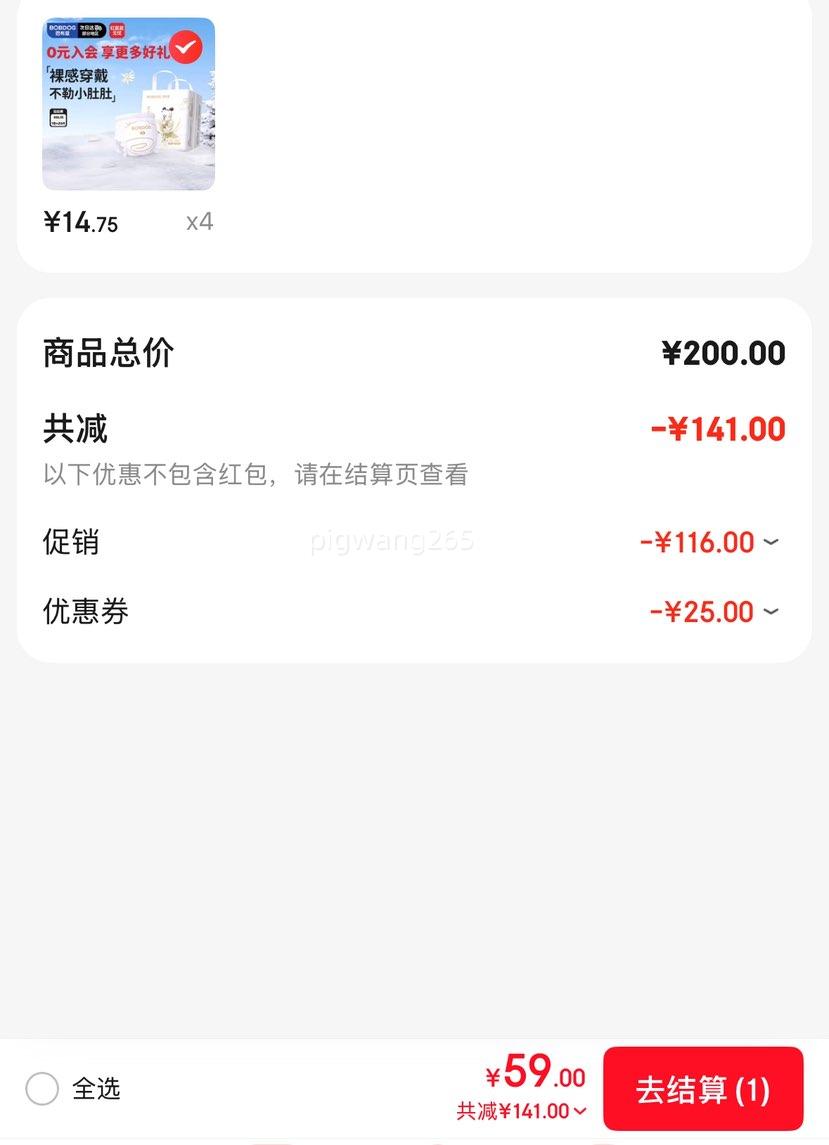Tap 去结算 to check out
The height and width of the screenshot is (1145, 829).
702,1089
